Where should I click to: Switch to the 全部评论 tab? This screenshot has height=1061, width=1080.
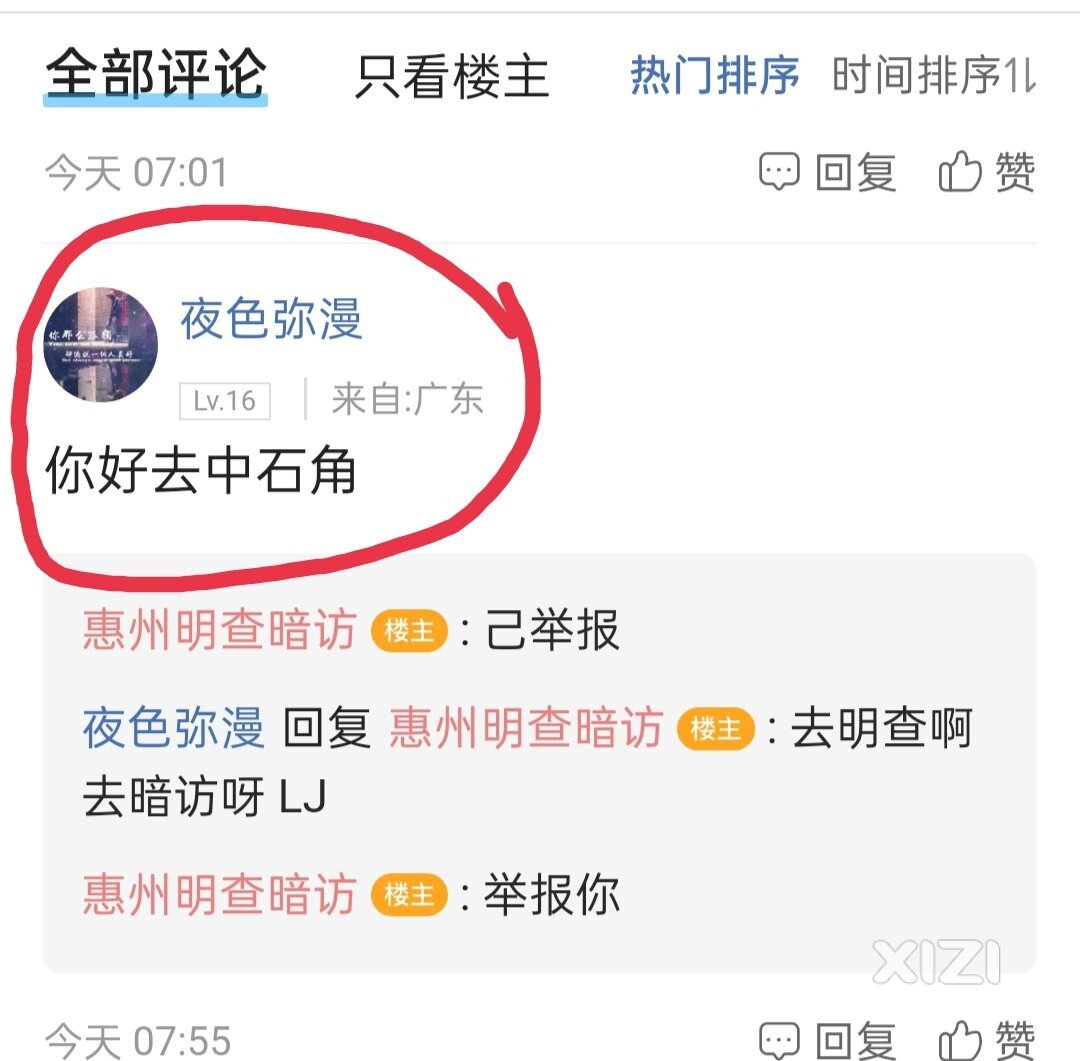coord(155,74)
